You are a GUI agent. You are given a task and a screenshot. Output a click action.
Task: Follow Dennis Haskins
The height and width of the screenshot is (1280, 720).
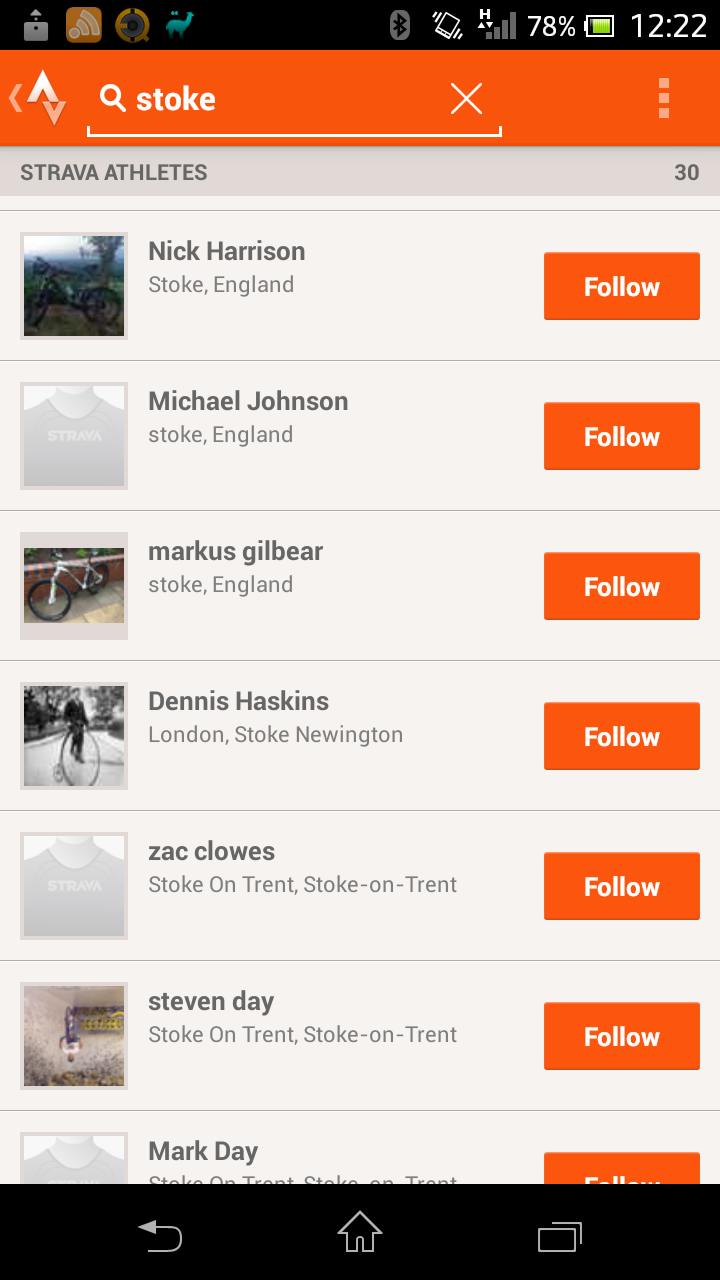[622, 736]
